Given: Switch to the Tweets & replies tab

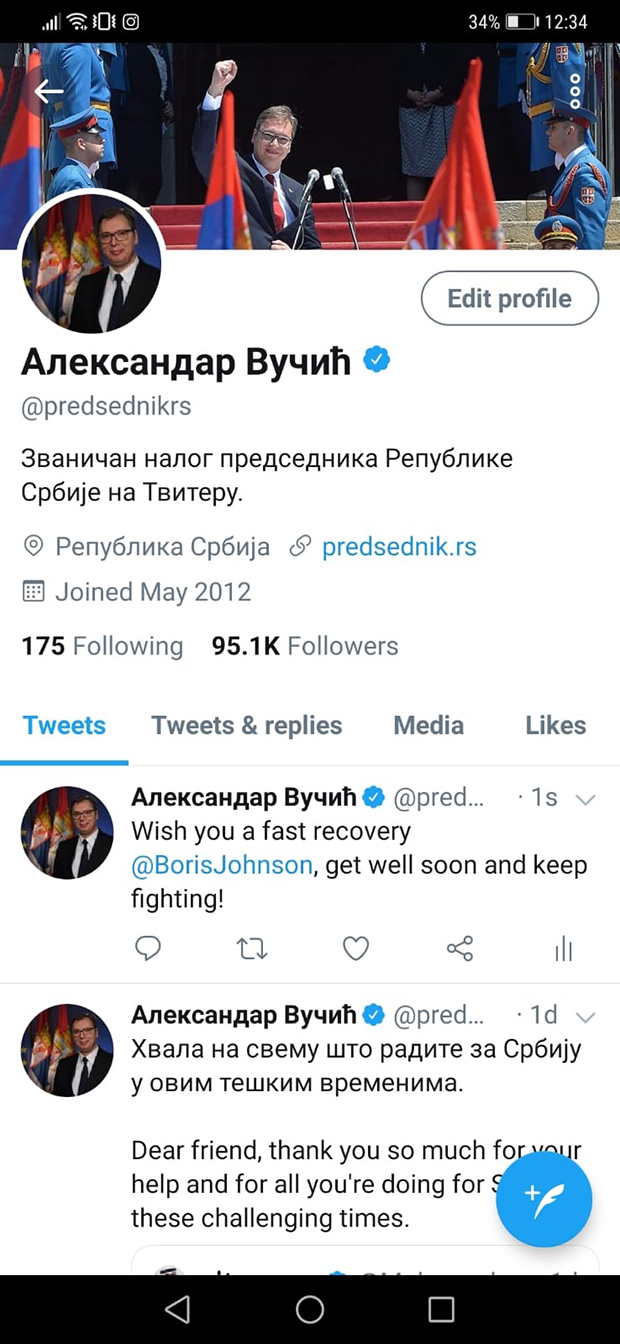Looking at the screenshot, I should (246, 725).
